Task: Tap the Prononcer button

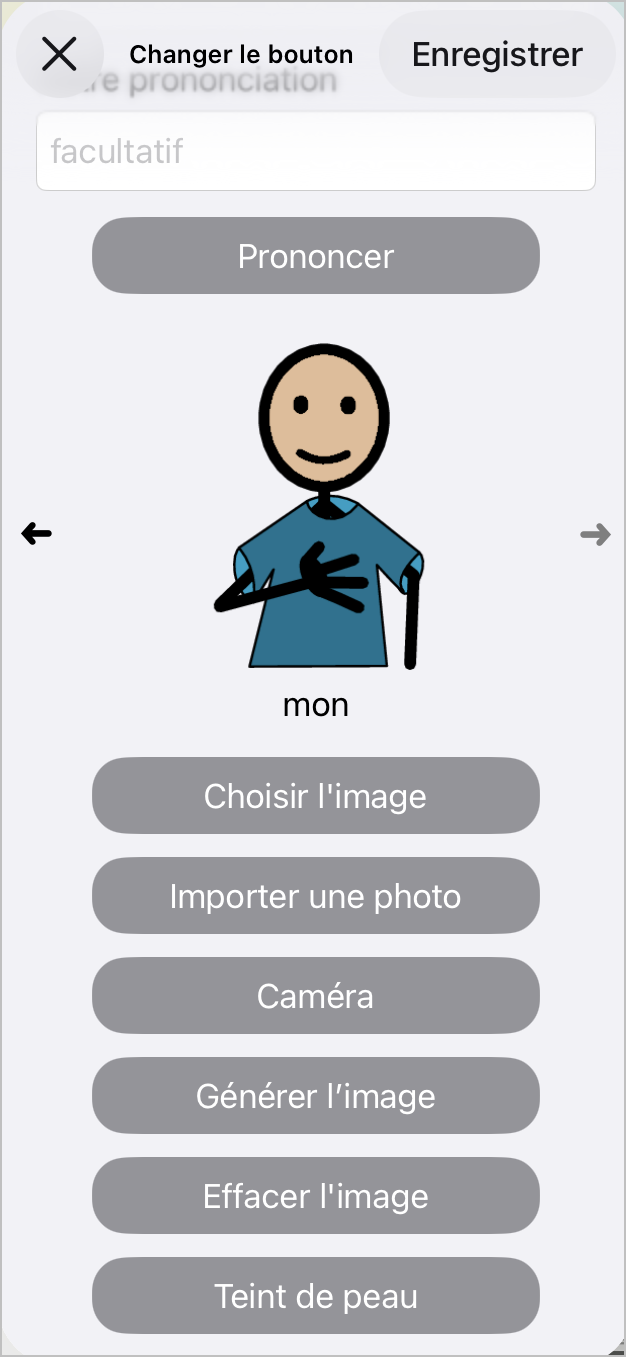Action: 316,256
